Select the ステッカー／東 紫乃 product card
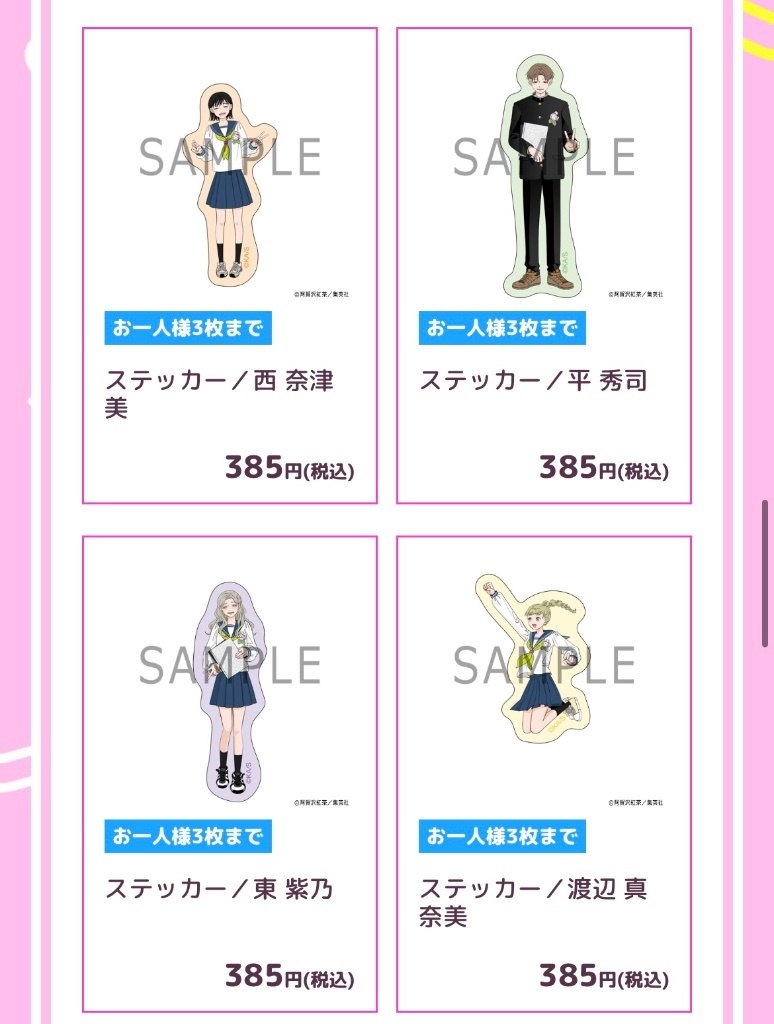Viewport: 774px width, 1024px height. (229, 773)
